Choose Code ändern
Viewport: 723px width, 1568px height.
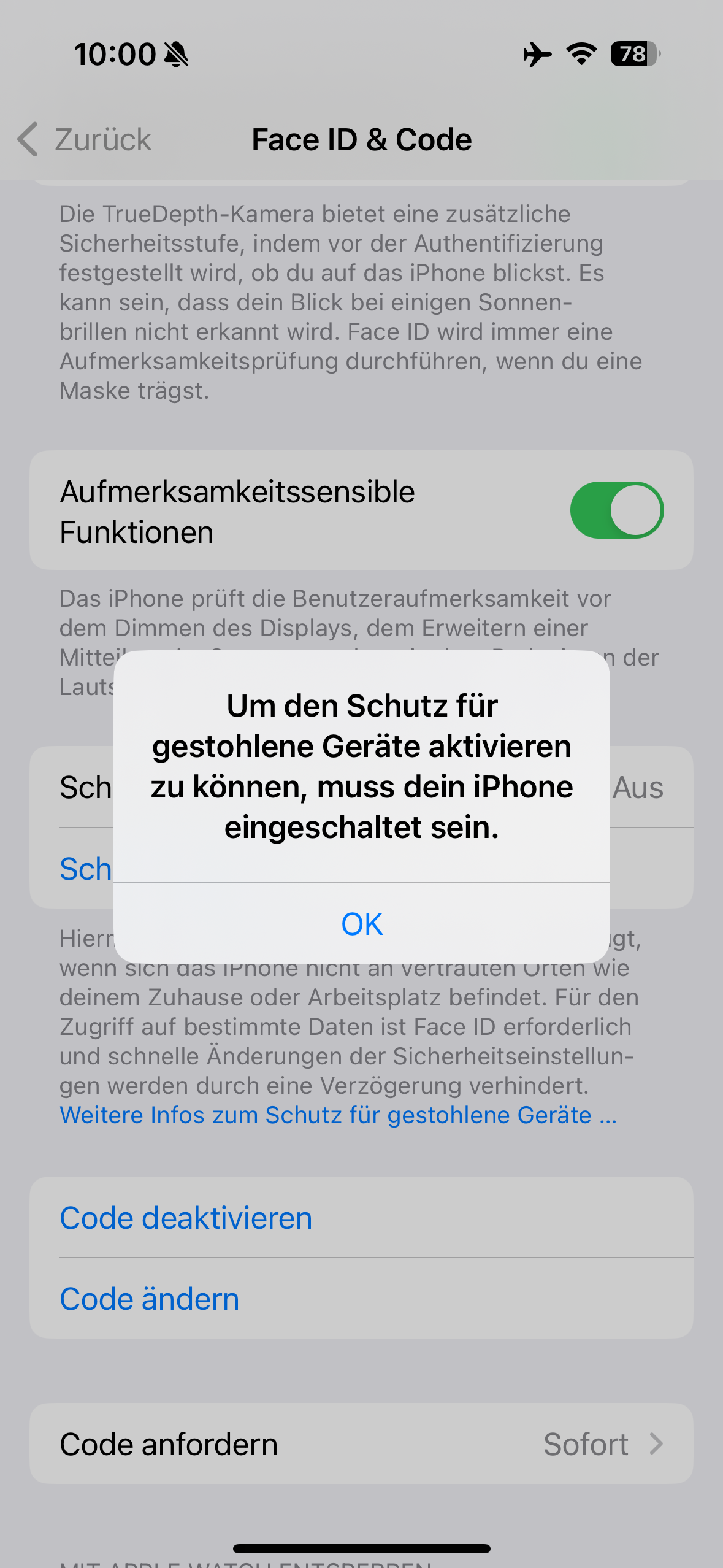(150, 1299)
